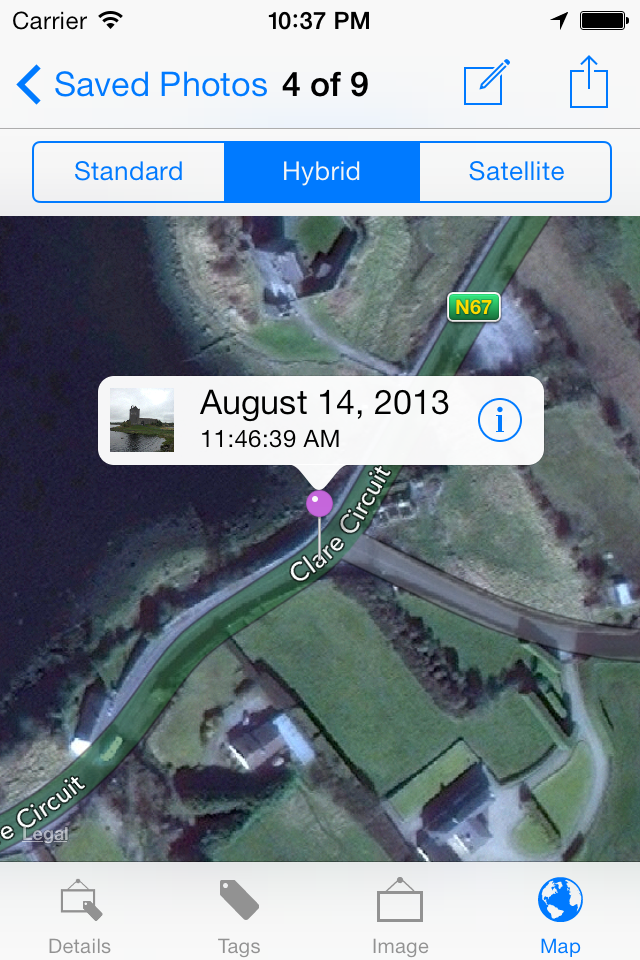
Task: Select the Hybrid map mode
Action: click(321, 172)
